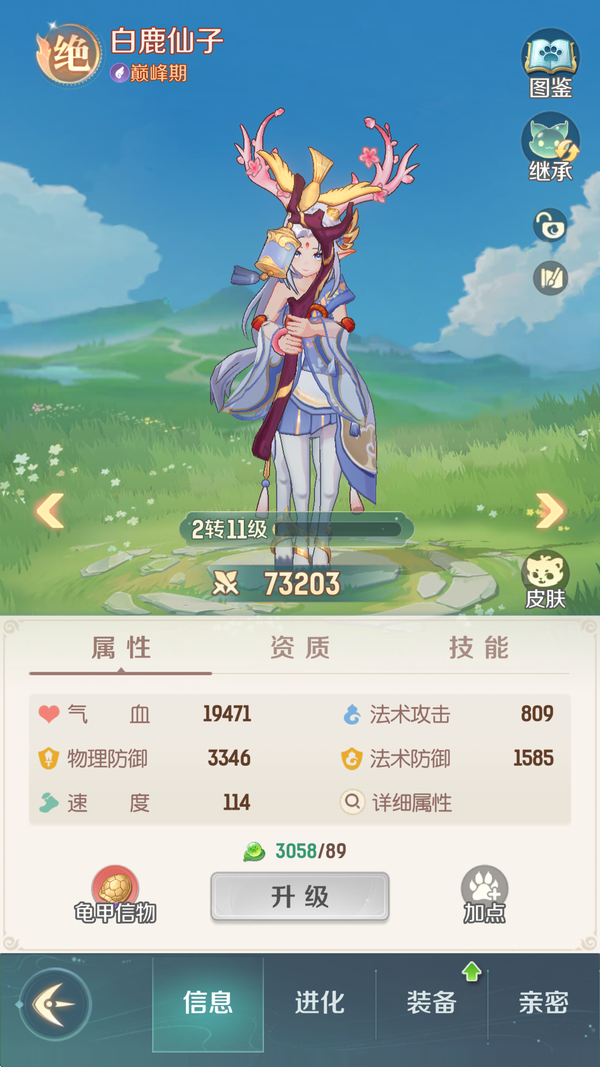This screenshot has height=1067, width=600.
Task: View 详细属性 detailed attributes
Action: [x=398, y=802]
